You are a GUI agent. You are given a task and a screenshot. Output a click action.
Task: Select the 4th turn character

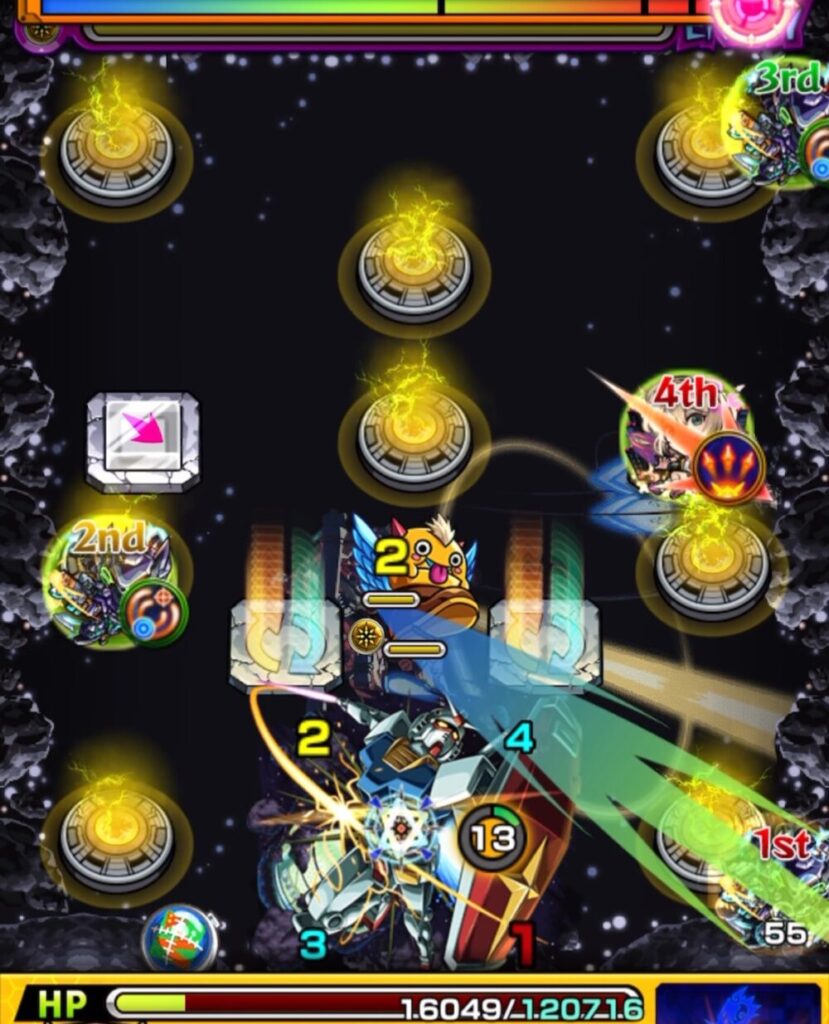(x=690, y=438)
